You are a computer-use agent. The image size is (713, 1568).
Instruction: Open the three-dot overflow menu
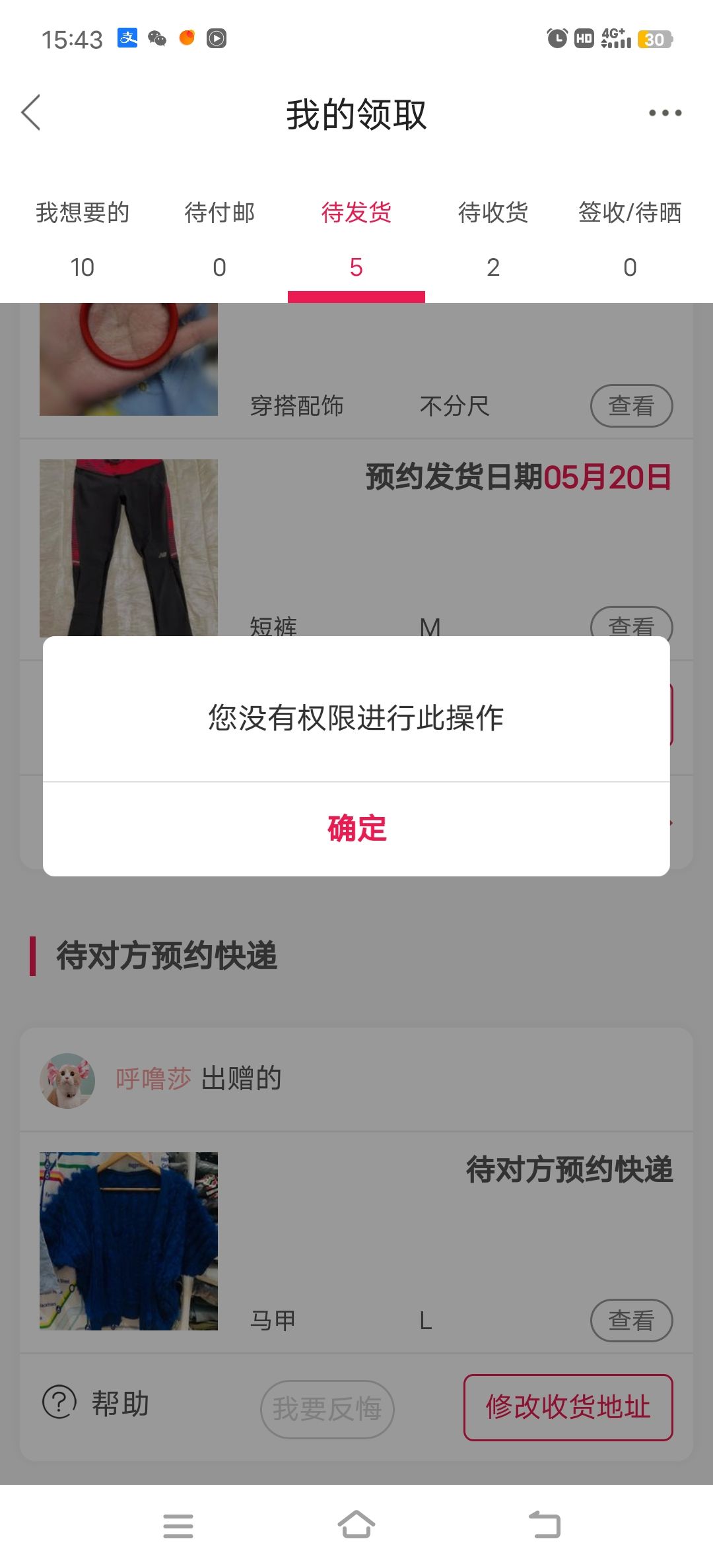664,113
